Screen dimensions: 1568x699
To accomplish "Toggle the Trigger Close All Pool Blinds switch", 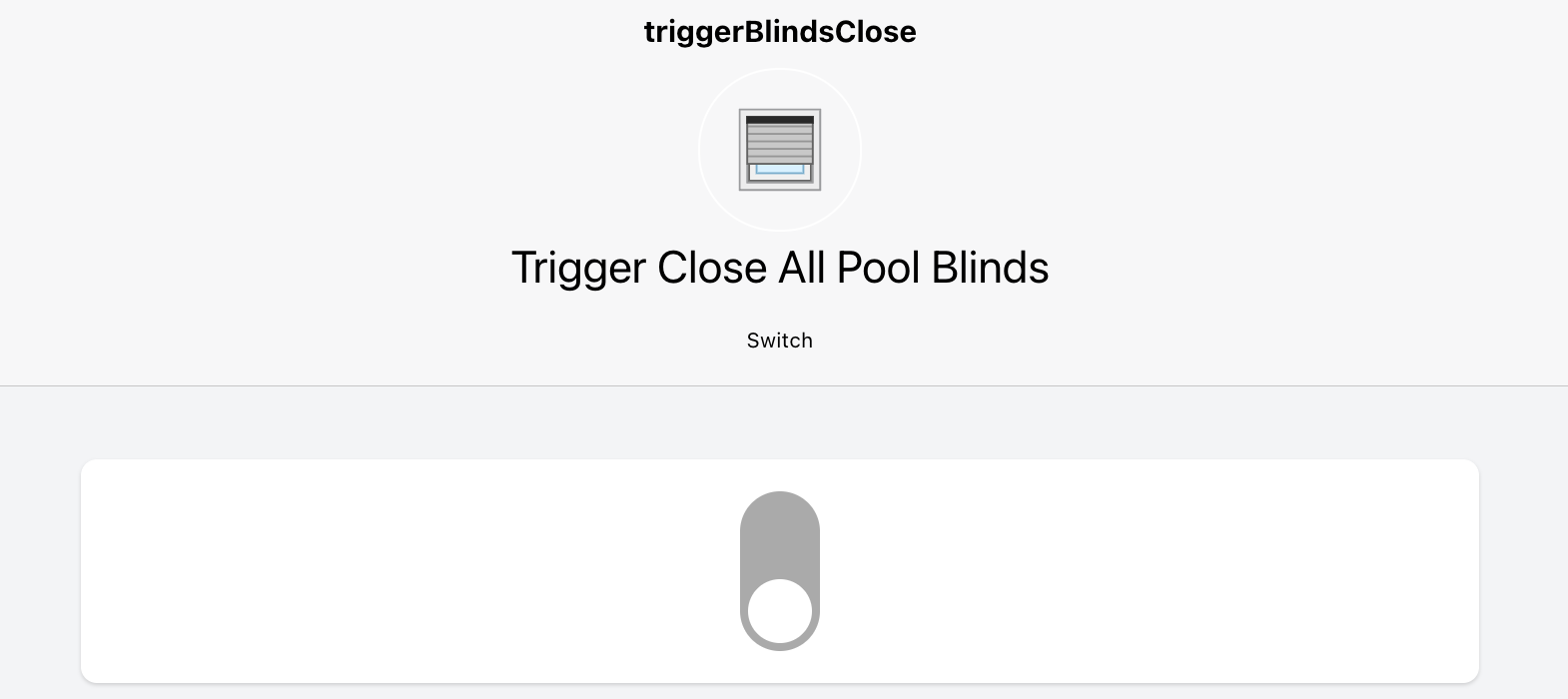I will pyautogui.click(x=779, y=571).
